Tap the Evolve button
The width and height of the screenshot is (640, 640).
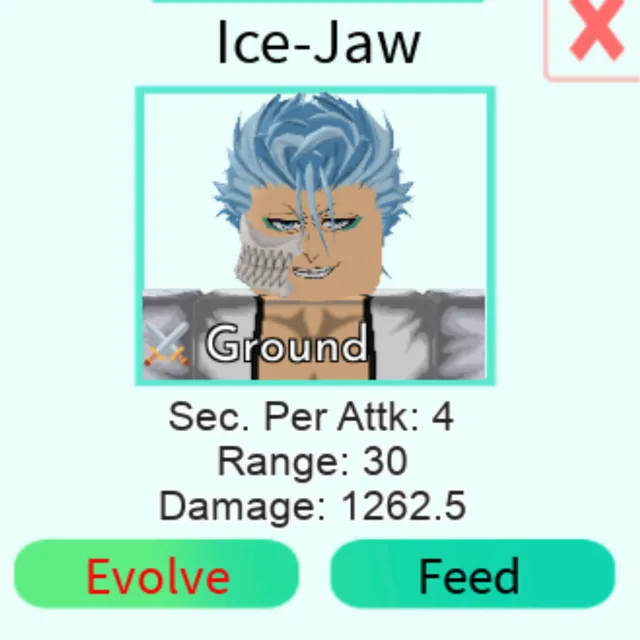tap(157, 575)
